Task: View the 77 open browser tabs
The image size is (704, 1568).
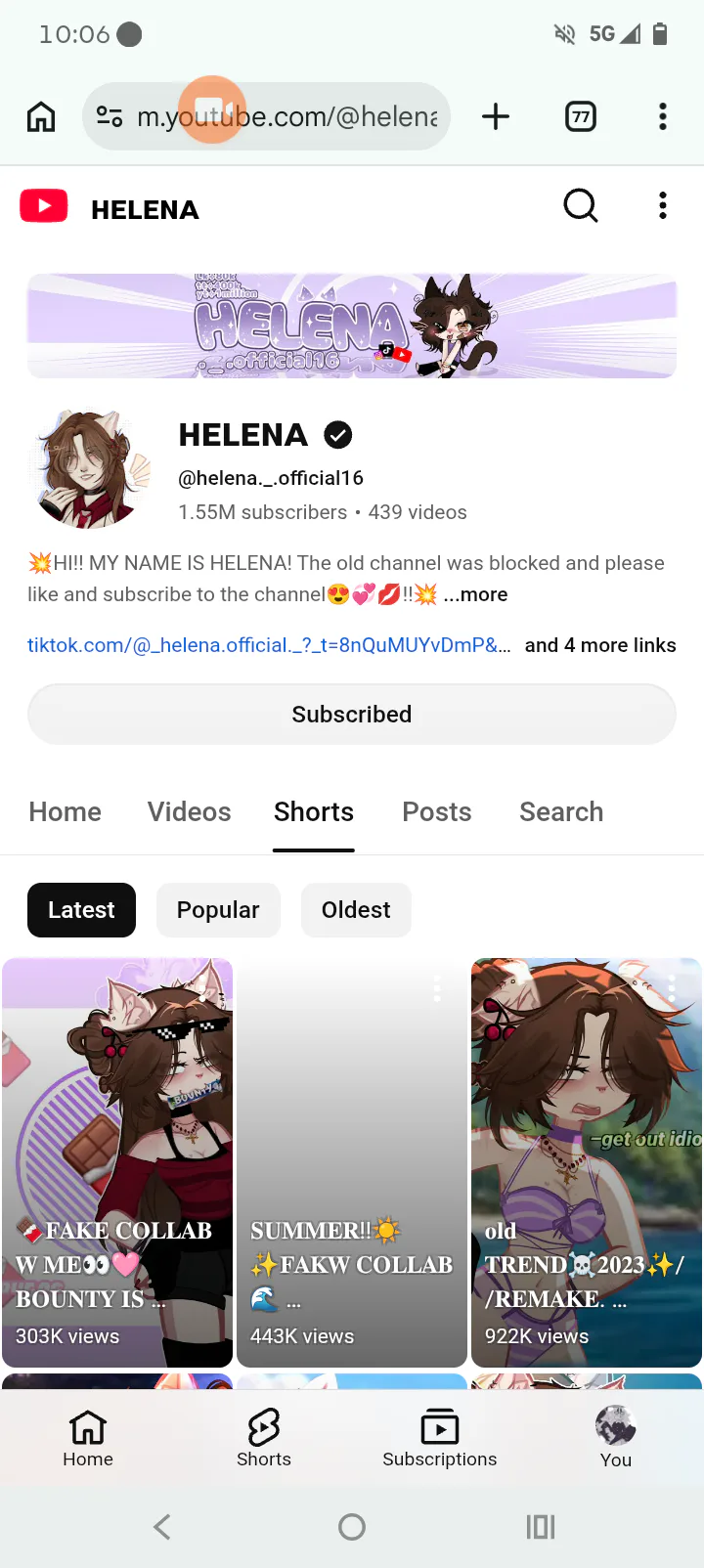Action: coord(581,116)
